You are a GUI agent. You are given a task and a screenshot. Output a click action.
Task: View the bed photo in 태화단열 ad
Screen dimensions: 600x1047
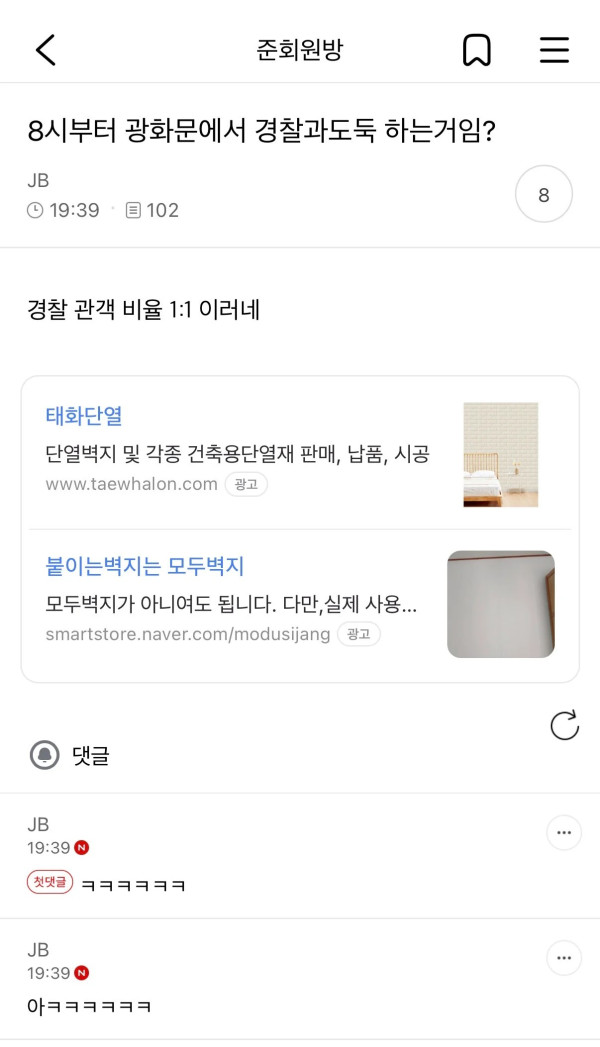501,455
